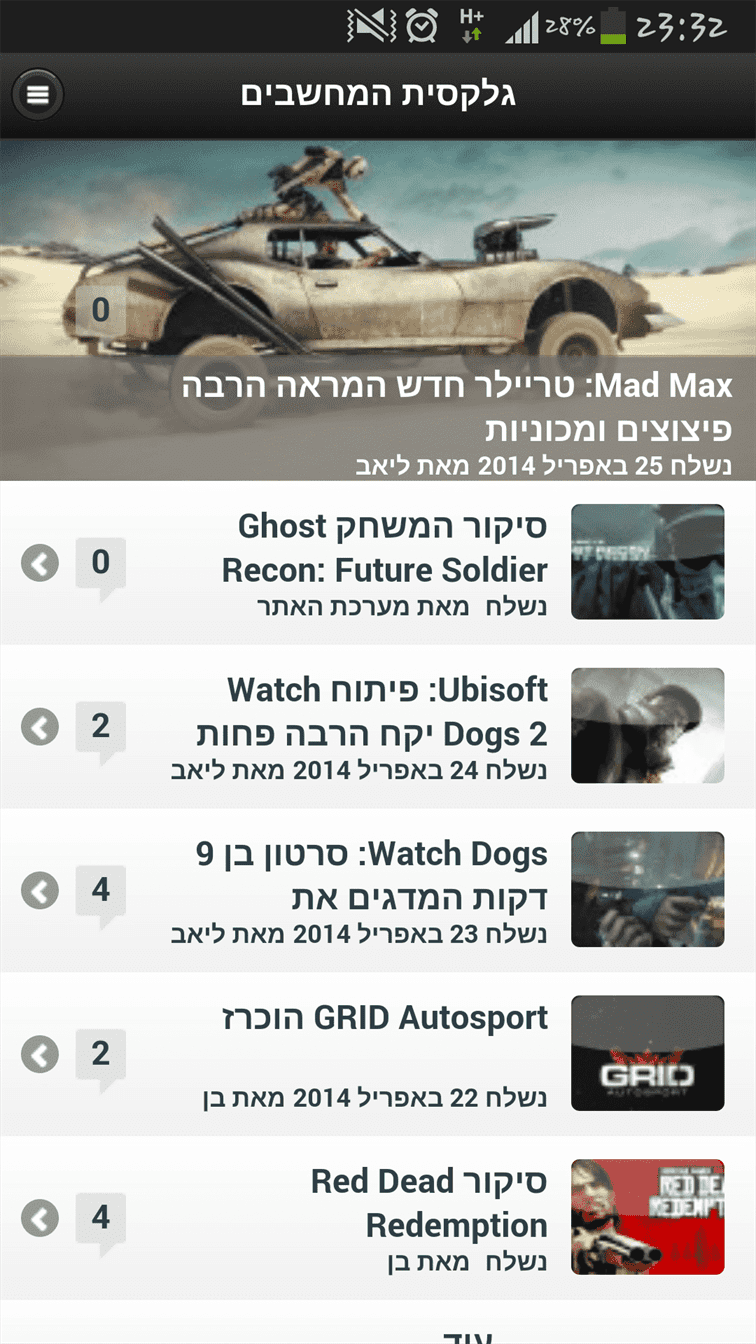
Task: Tap the Red Dead Redemption cover thumbnail
Action: [x=648, y=1217]
